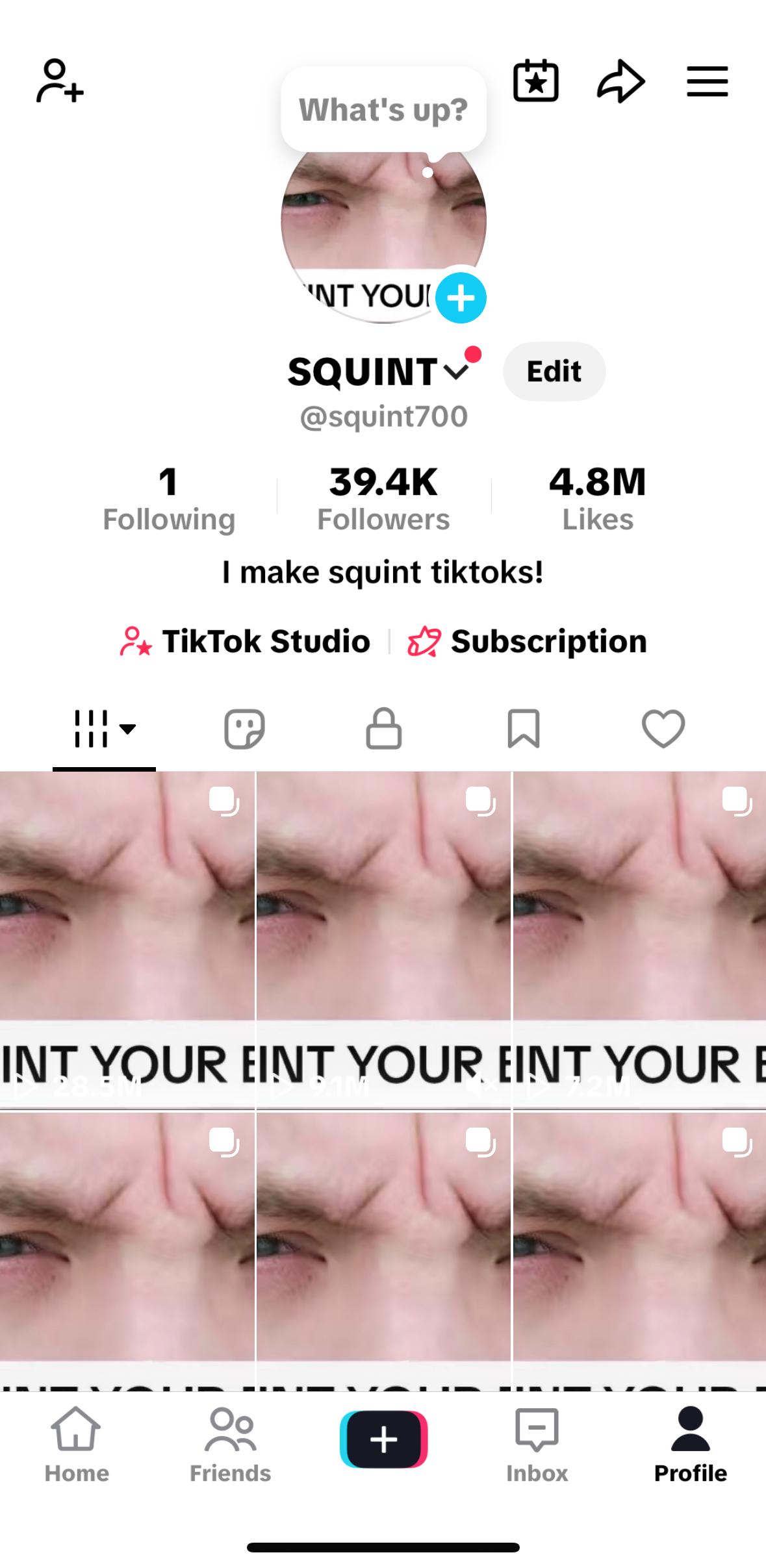Tap the What's up? note bubble
Screen dimensions: 766x1568
(x=383, y=109)
